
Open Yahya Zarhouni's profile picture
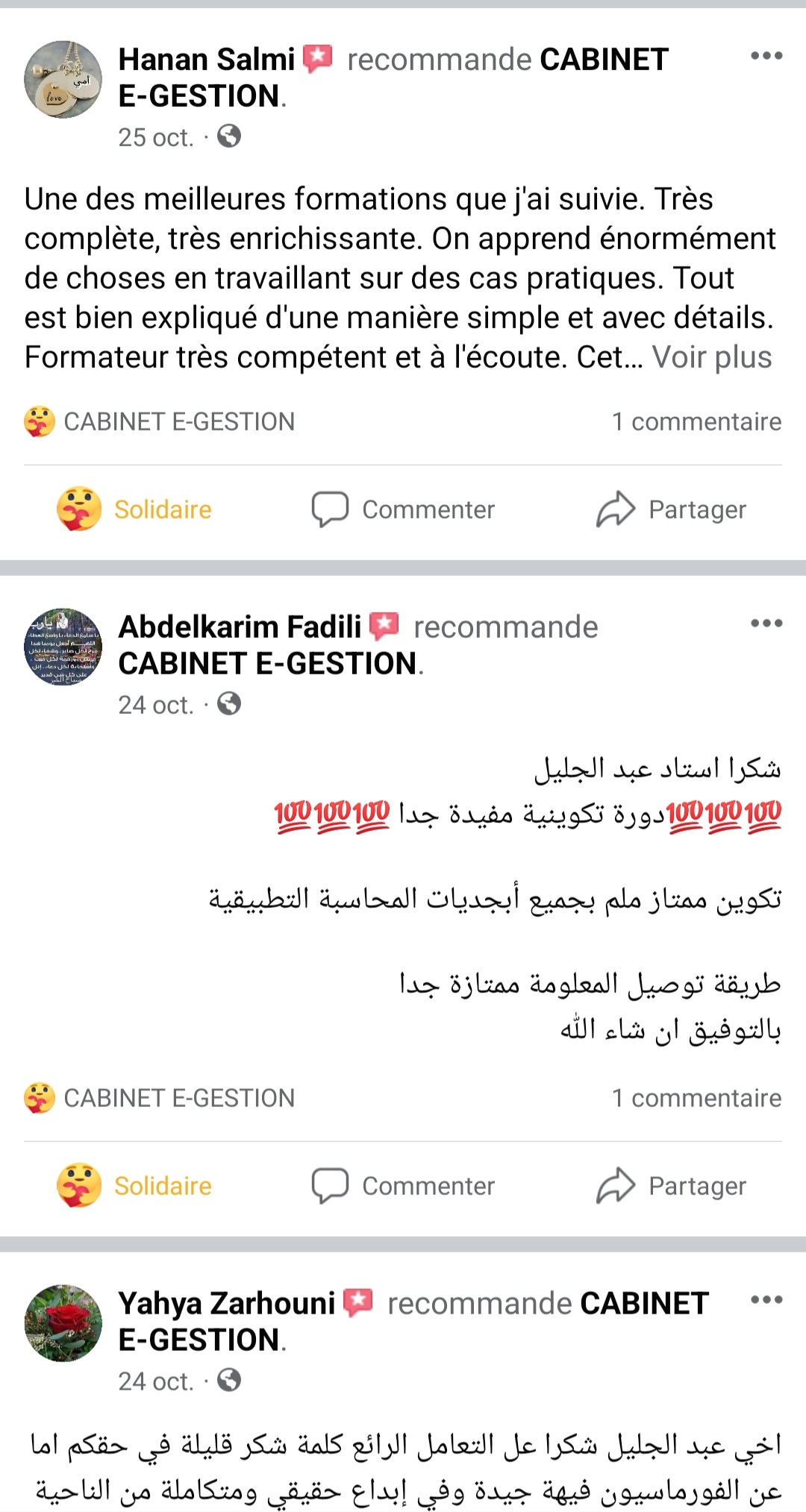pos(63,1323)
